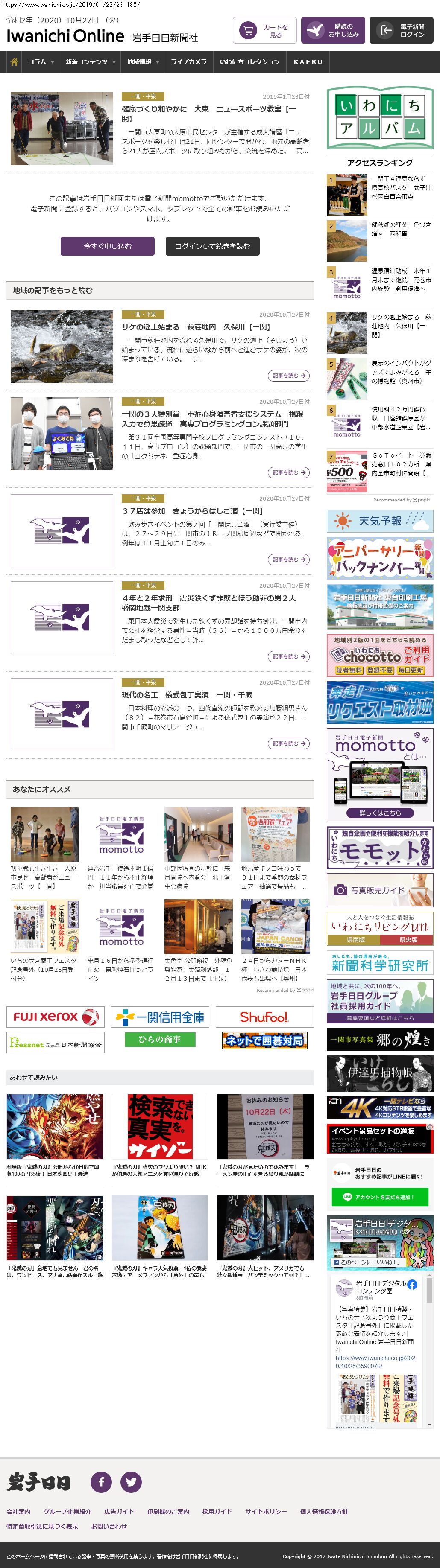Open the 天気予報 weather banner
The height and width of the screenshot is (1568, 440).
(x=380, y=521)
